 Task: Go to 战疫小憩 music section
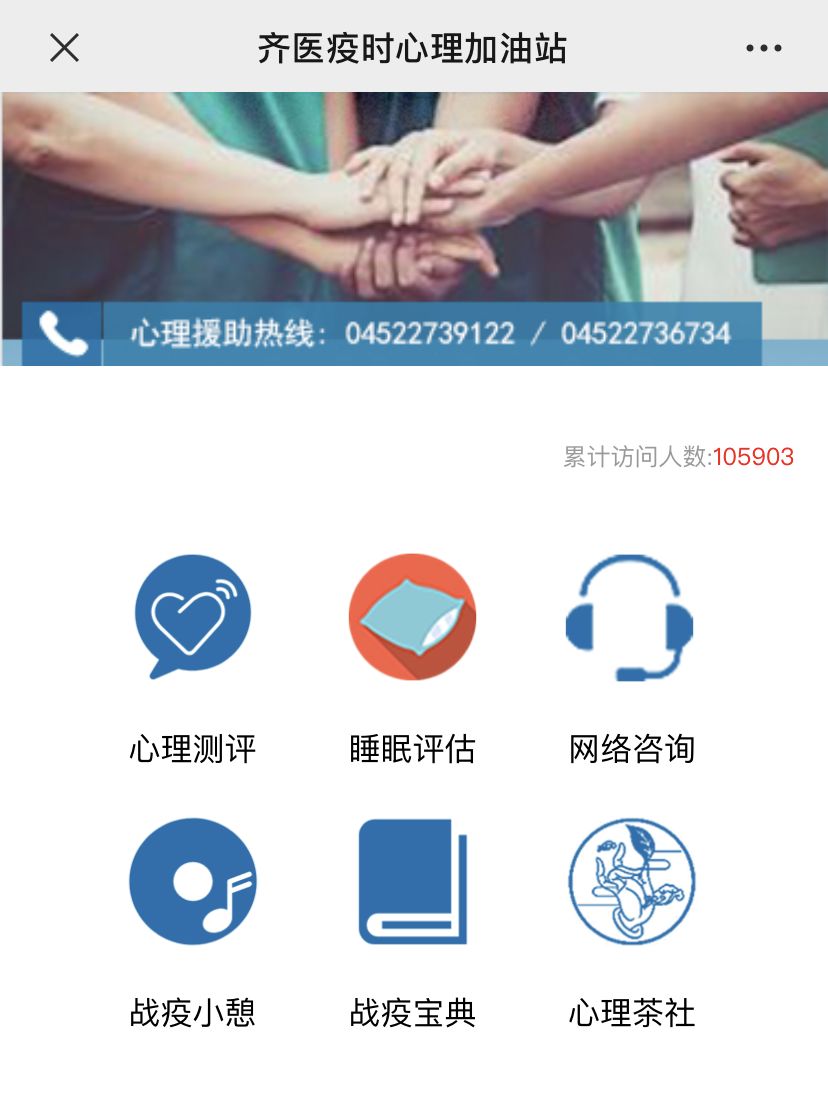tap(192, 882)
